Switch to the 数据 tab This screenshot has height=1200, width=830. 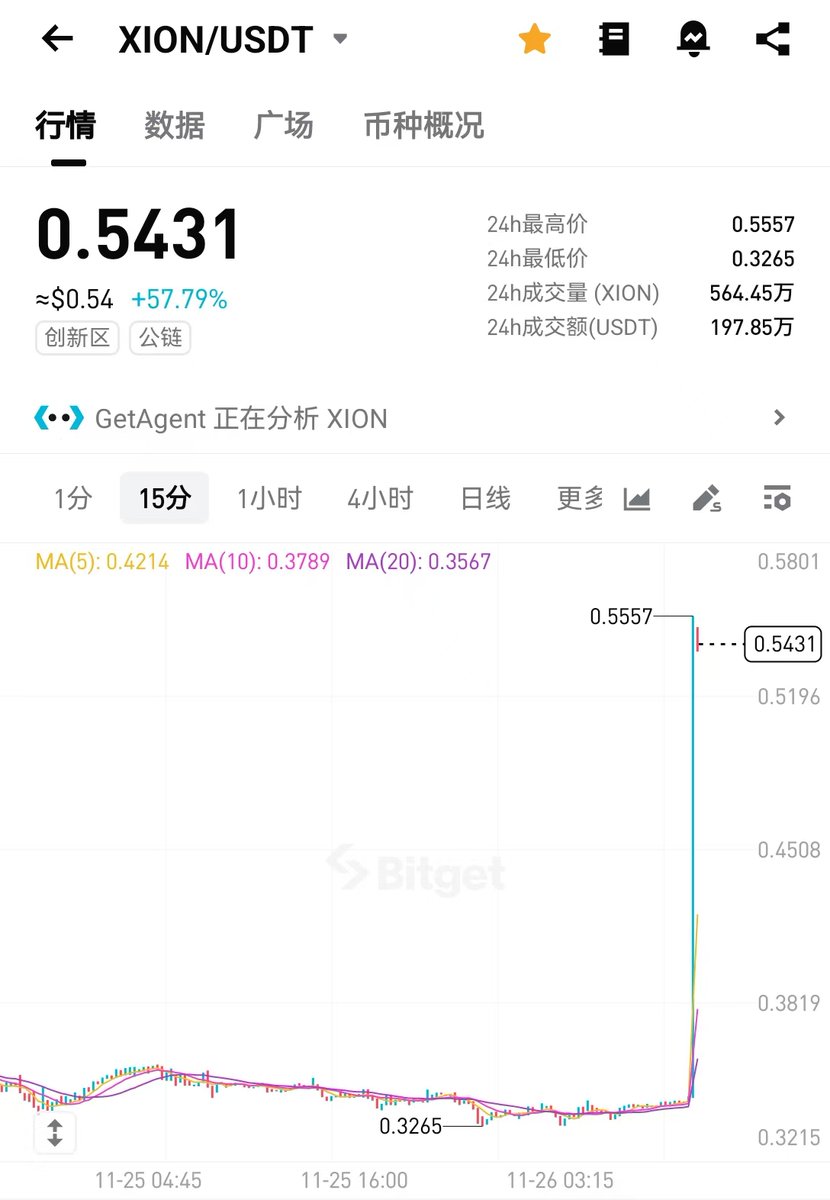[174, 126]
